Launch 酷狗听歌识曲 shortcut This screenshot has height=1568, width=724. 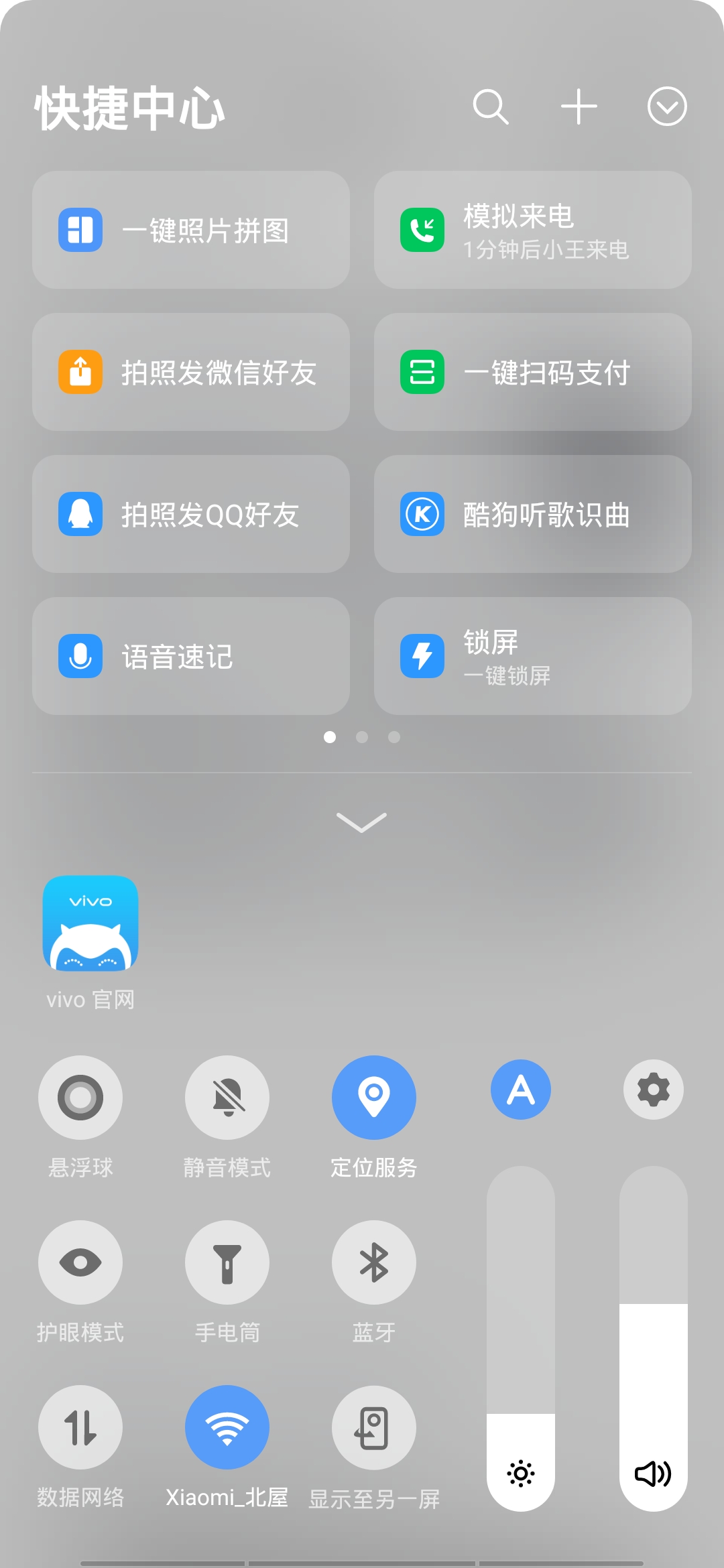pos(533,514)
